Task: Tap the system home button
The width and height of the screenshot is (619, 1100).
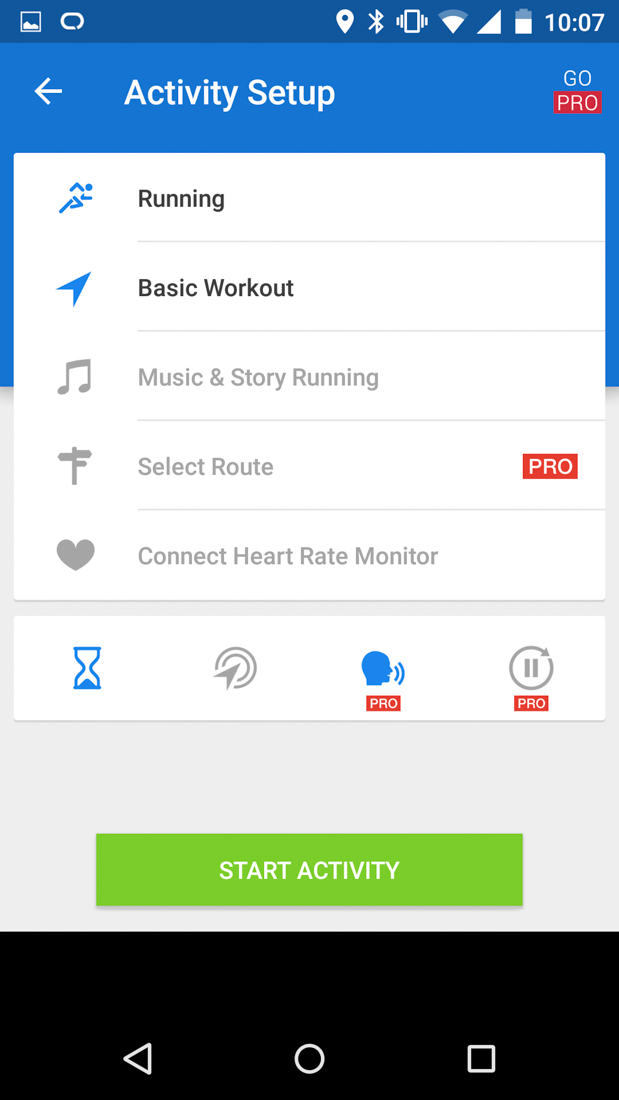Action: (309, 1058)
